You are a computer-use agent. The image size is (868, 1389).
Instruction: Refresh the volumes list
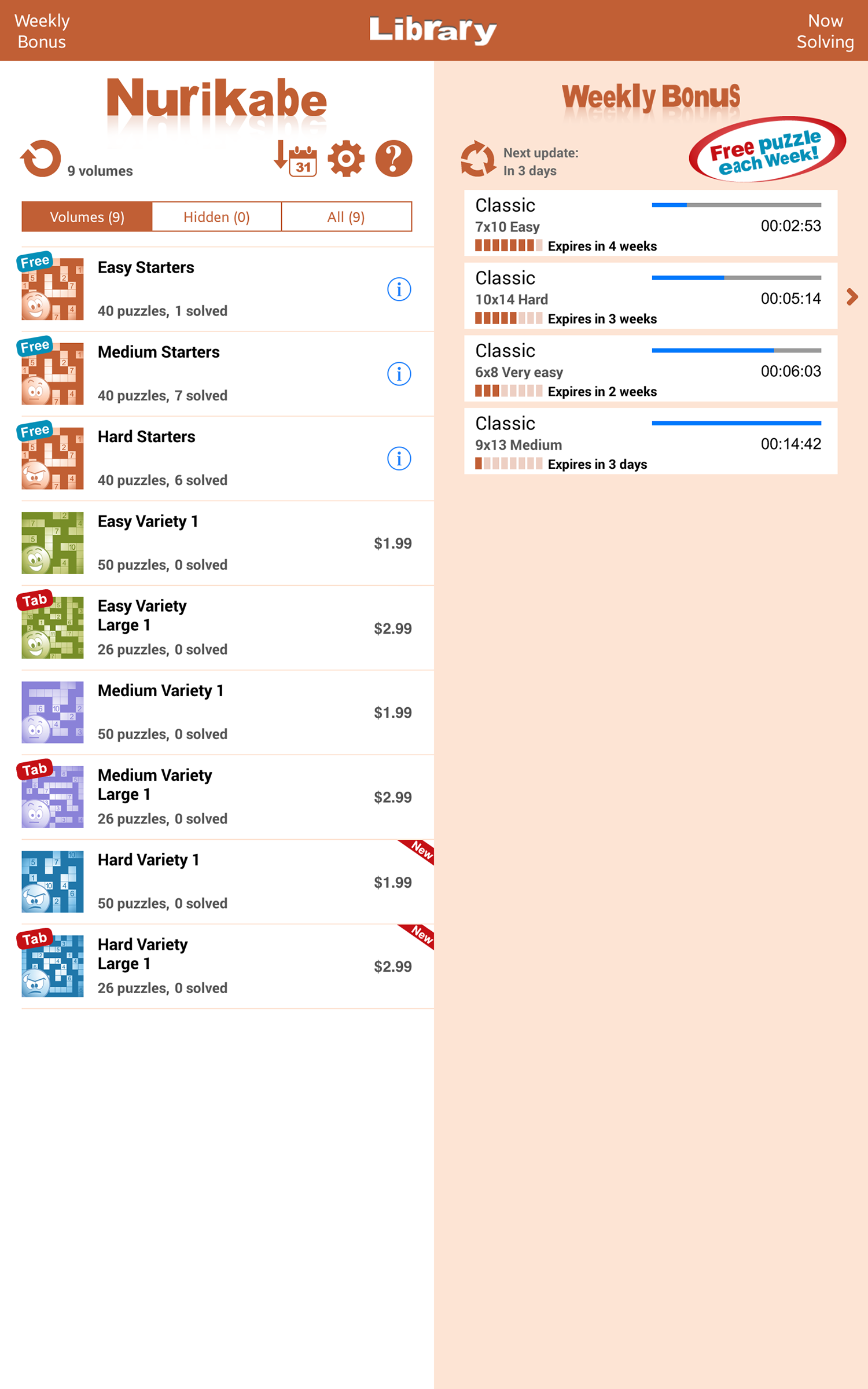point(41,159)
